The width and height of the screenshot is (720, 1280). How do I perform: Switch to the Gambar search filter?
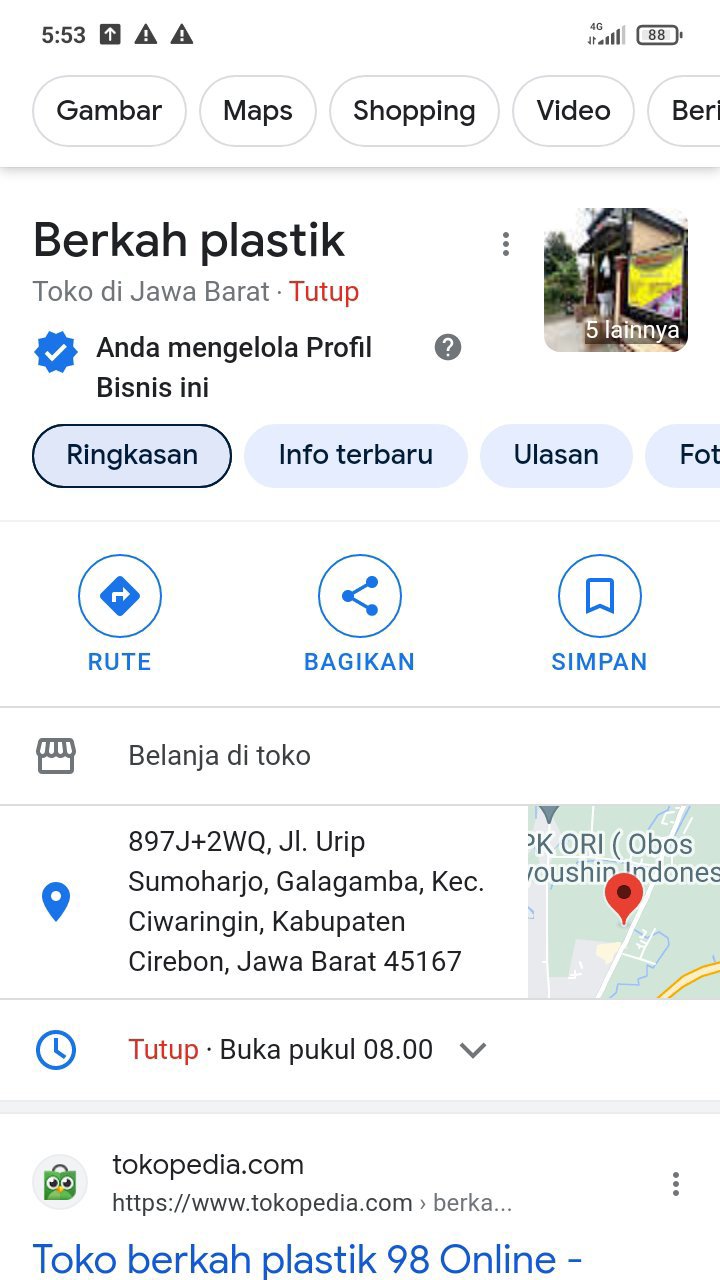109,111
